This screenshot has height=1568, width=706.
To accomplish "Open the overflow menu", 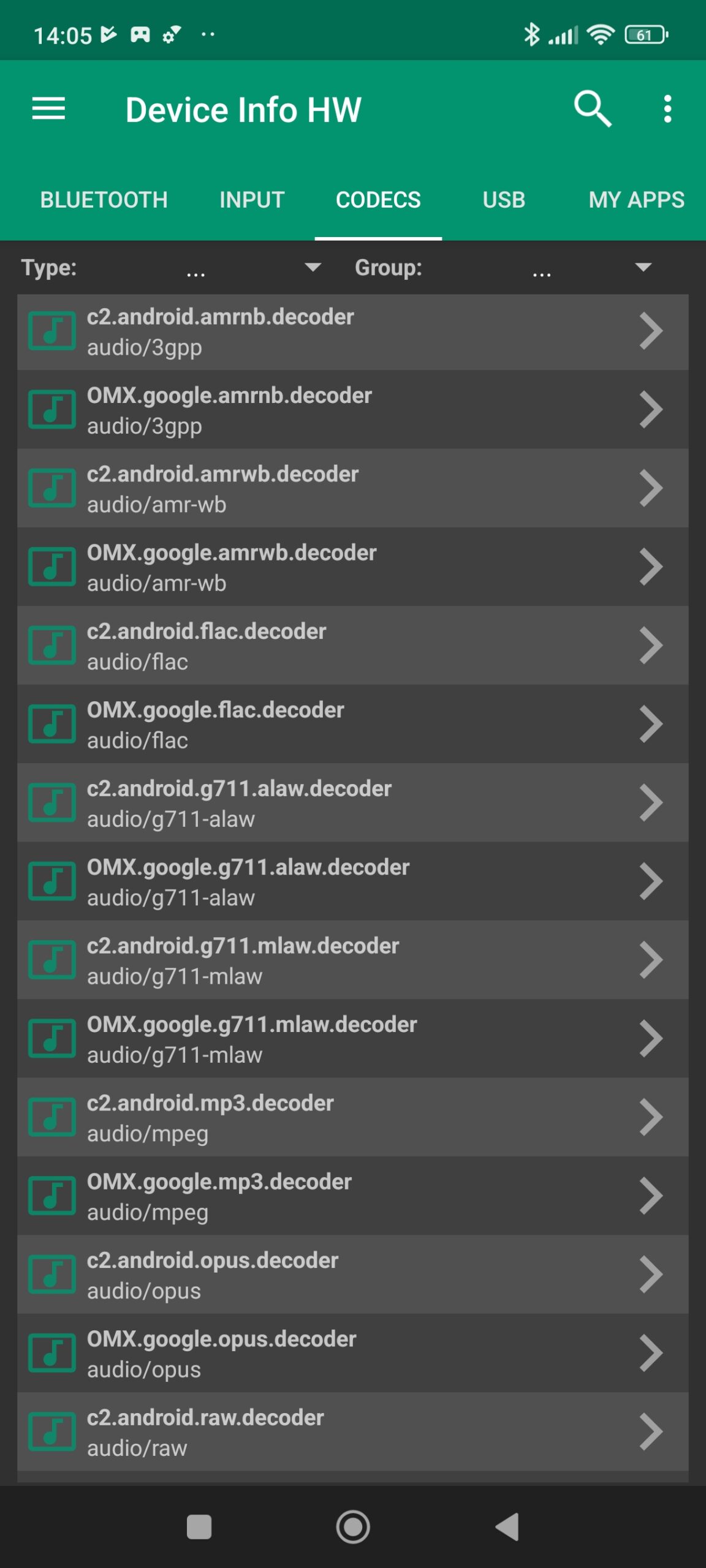I will [x=667, y=109].
